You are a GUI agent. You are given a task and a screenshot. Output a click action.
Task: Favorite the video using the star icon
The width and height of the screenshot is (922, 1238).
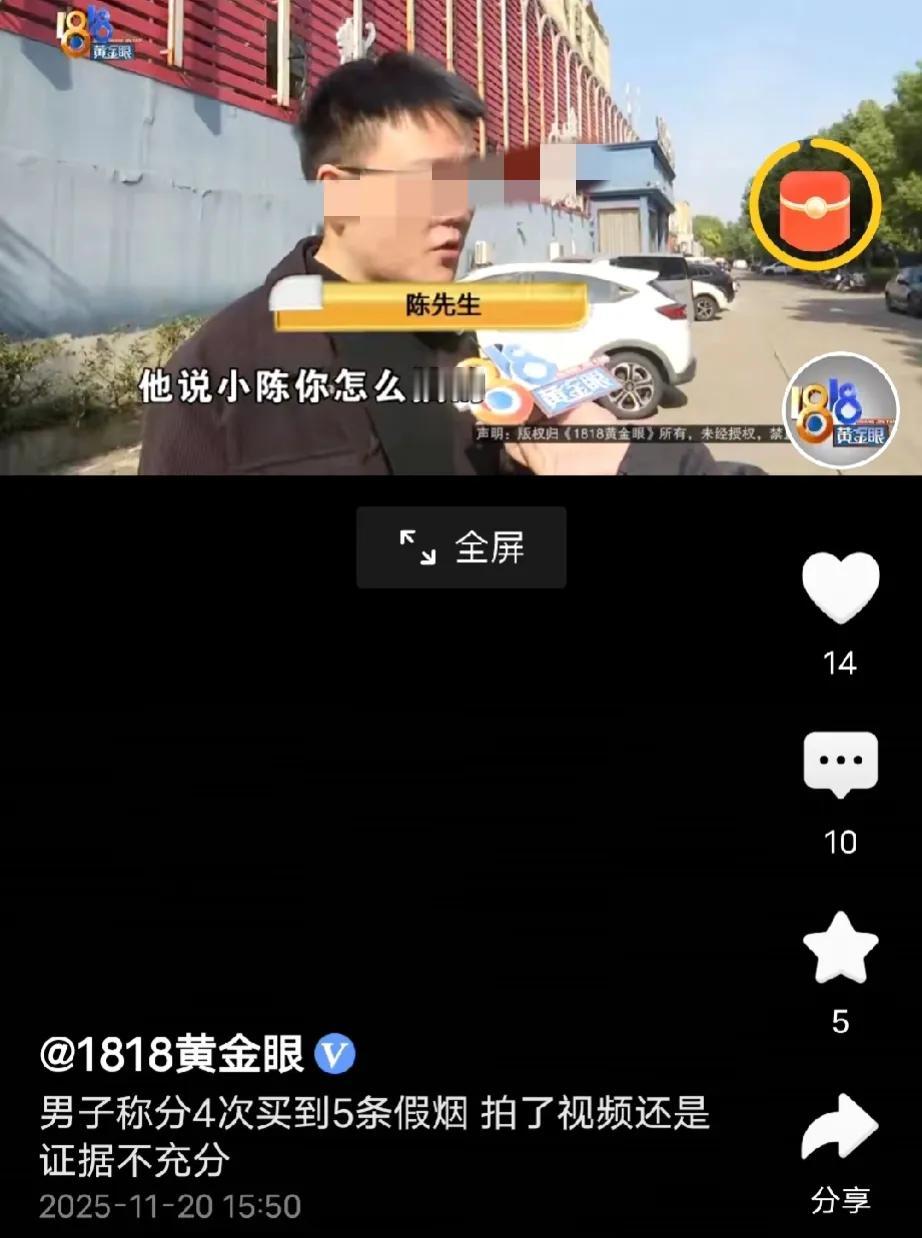coord(841,945)
